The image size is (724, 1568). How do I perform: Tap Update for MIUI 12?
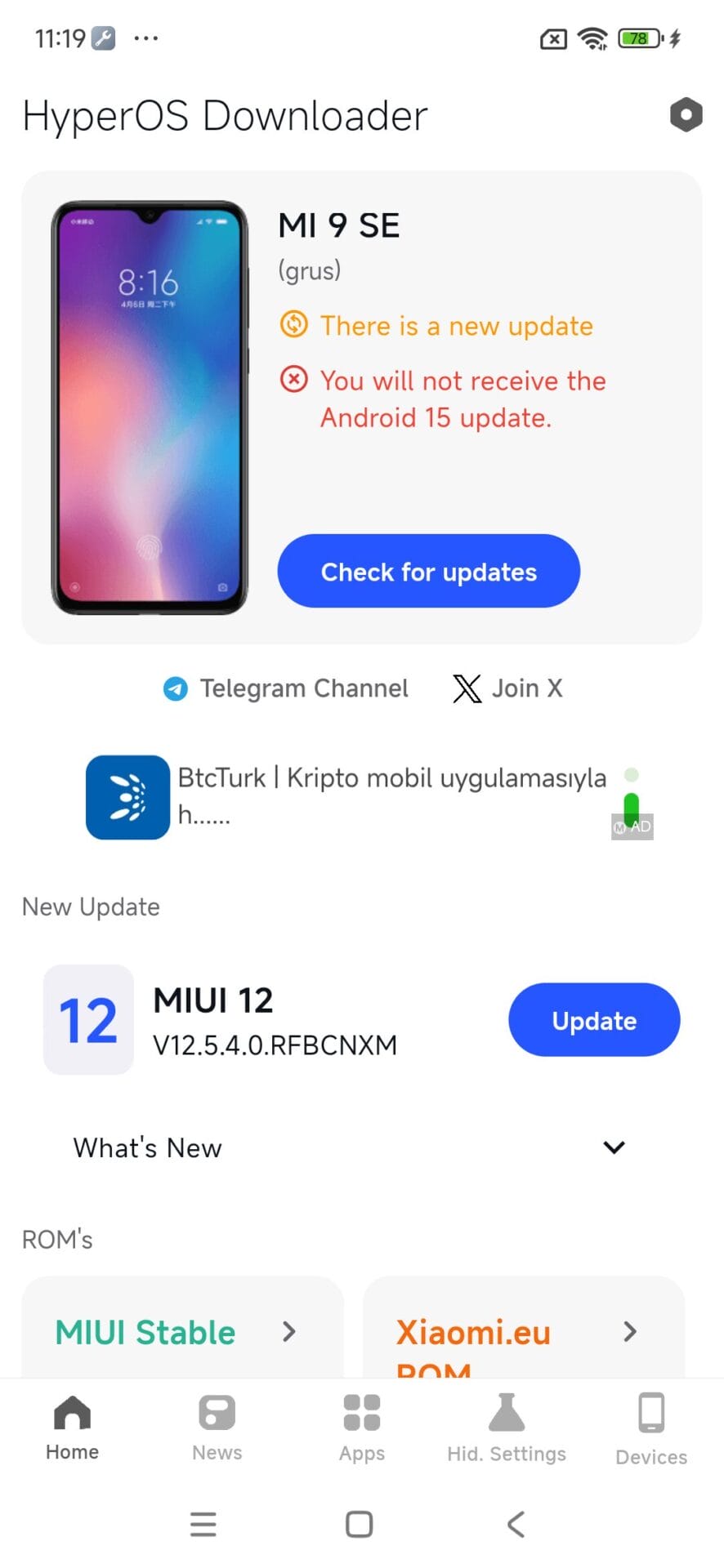coord(594,1020)
